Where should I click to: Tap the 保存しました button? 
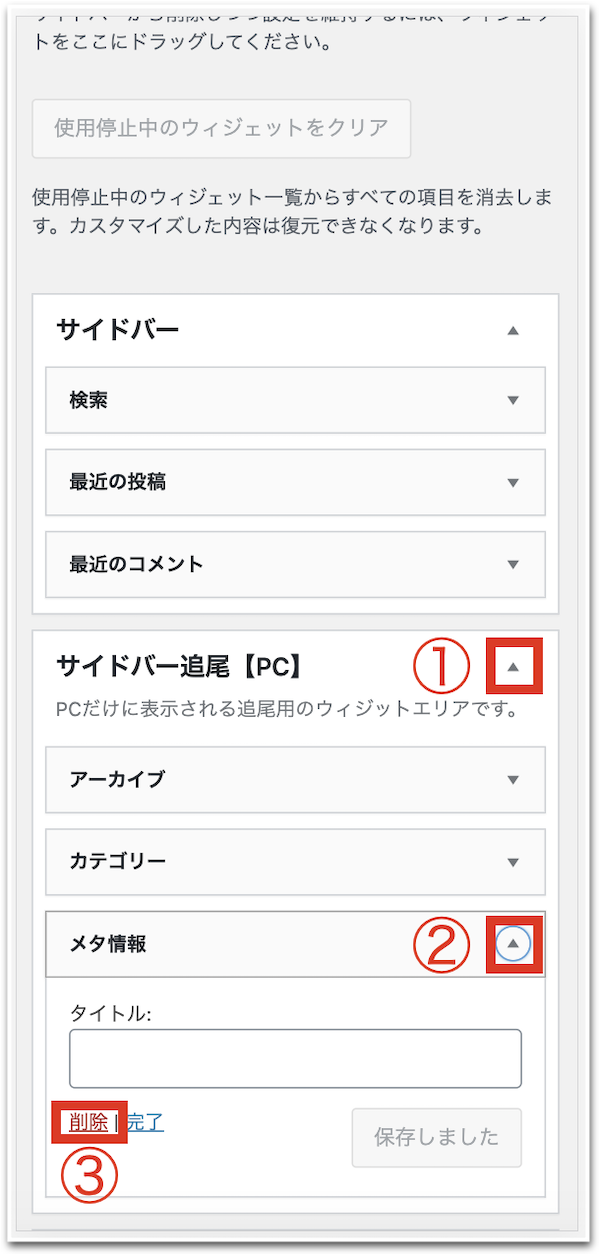[x=436, y=1137]
